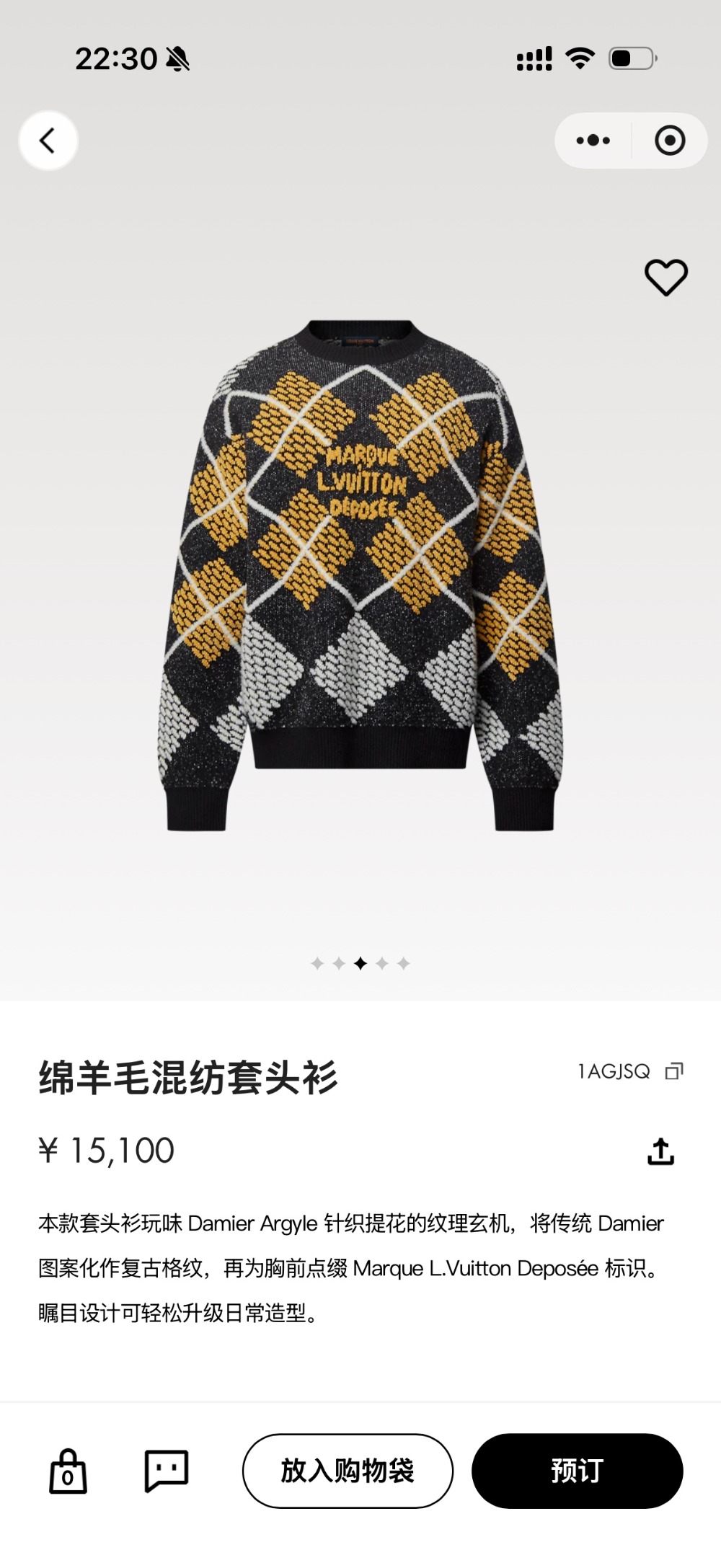The width and height of the screenshot is (721, 1568).
Task: Open customer service chat
Action: tap(167, 1471)
